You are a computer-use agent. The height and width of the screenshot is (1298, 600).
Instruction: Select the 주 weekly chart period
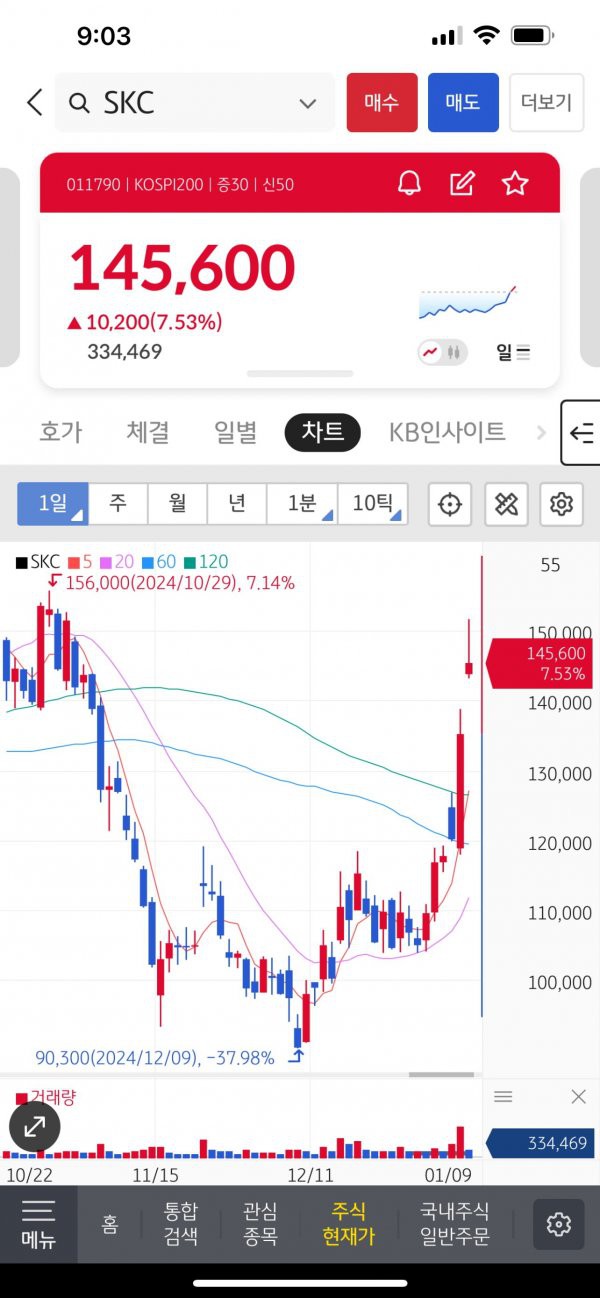click(x=118, y=503)
